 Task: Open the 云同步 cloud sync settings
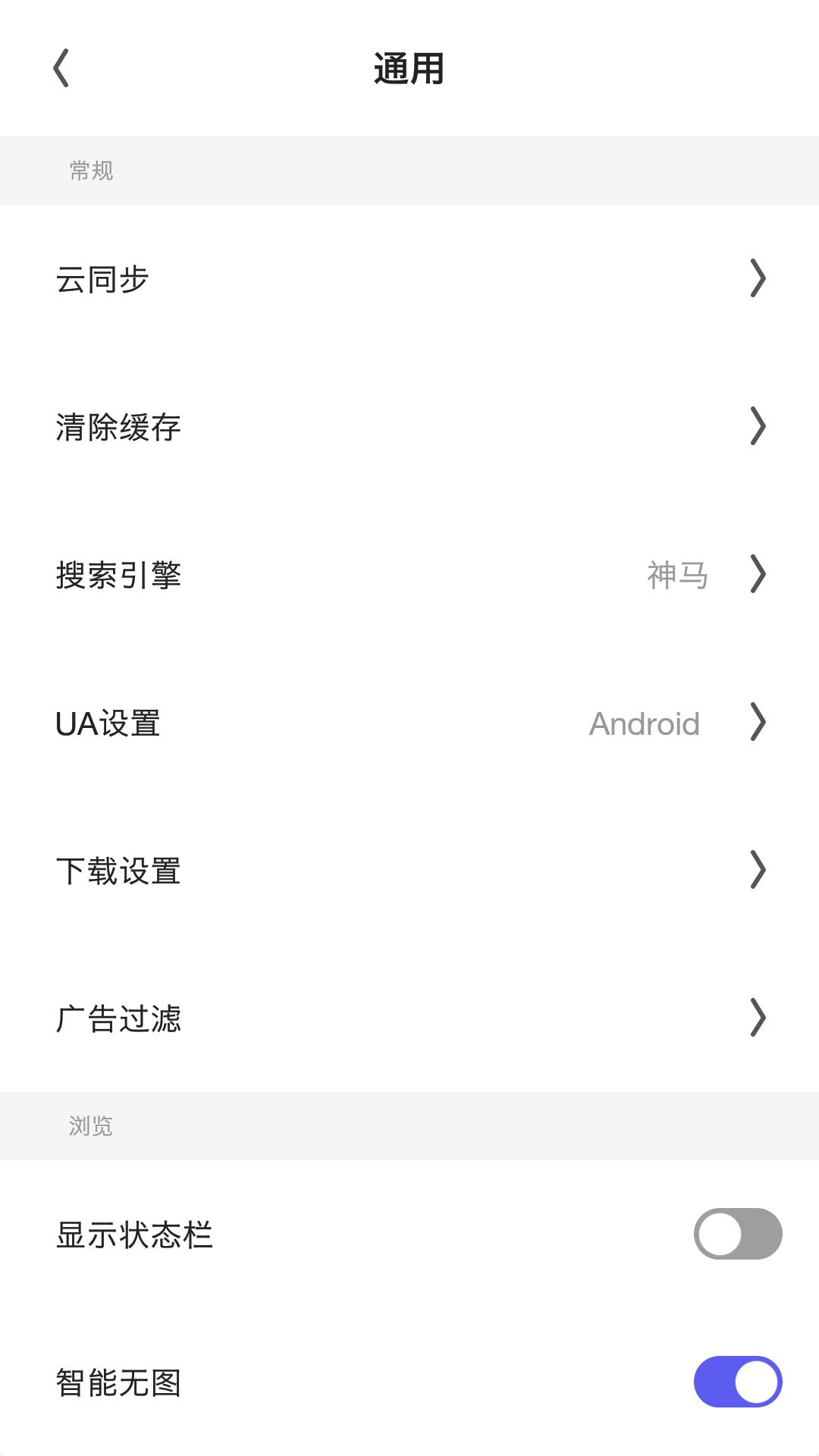(102, 278)
